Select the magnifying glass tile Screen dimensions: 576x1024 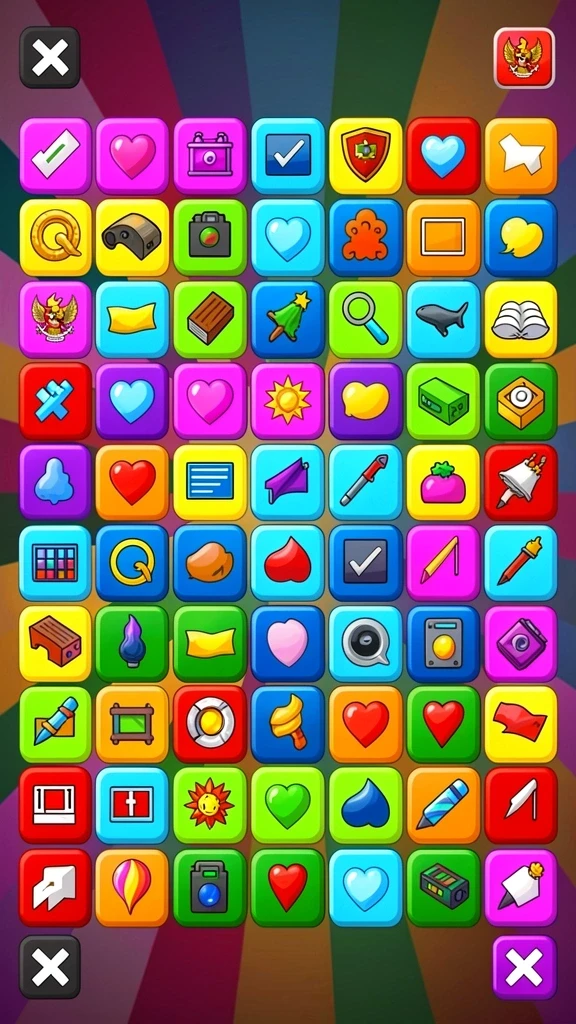click(365, 319)
